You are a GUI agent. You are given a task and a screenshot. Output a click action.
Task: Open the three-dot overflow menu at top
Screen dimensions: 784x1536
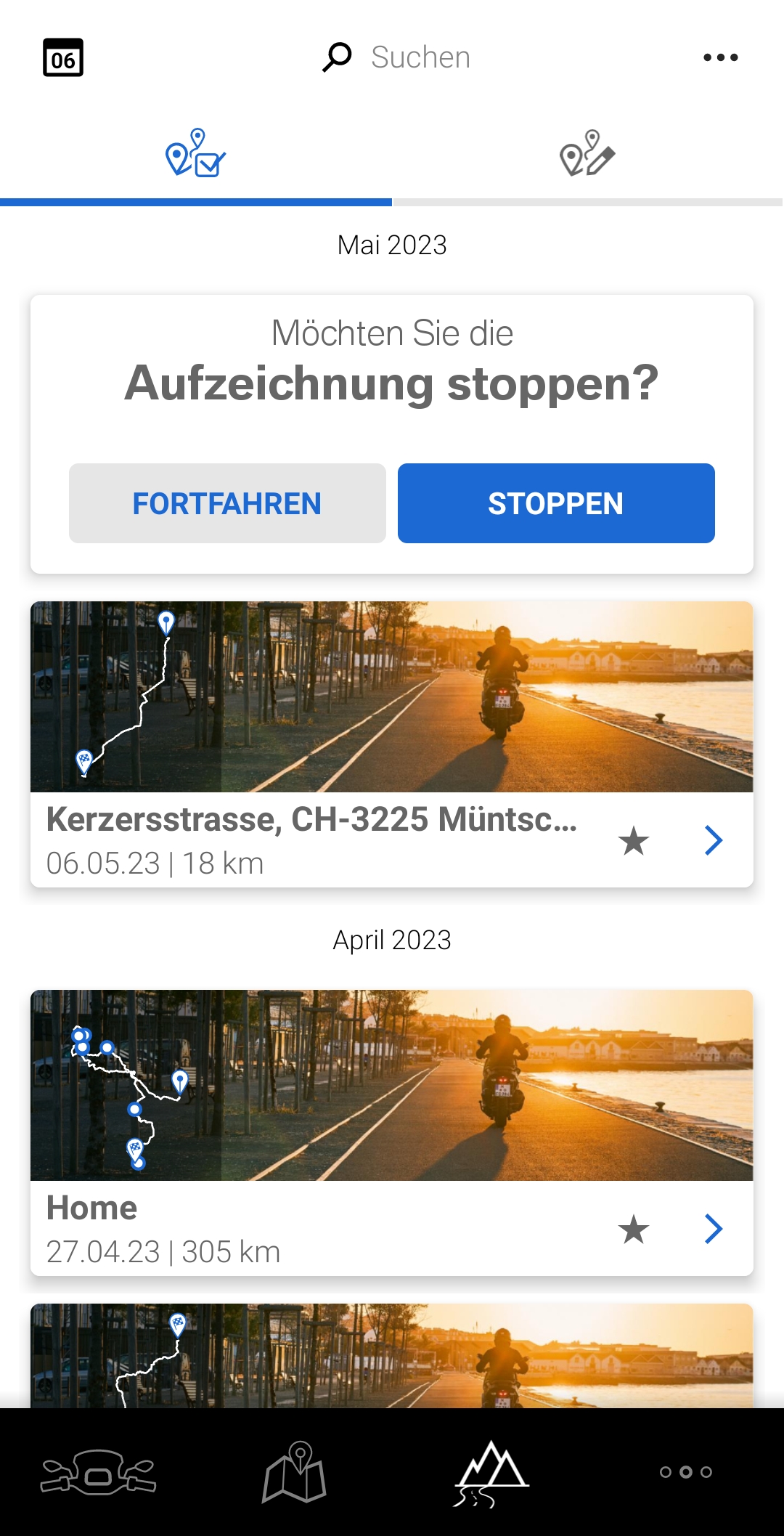[x=720, y=57]
